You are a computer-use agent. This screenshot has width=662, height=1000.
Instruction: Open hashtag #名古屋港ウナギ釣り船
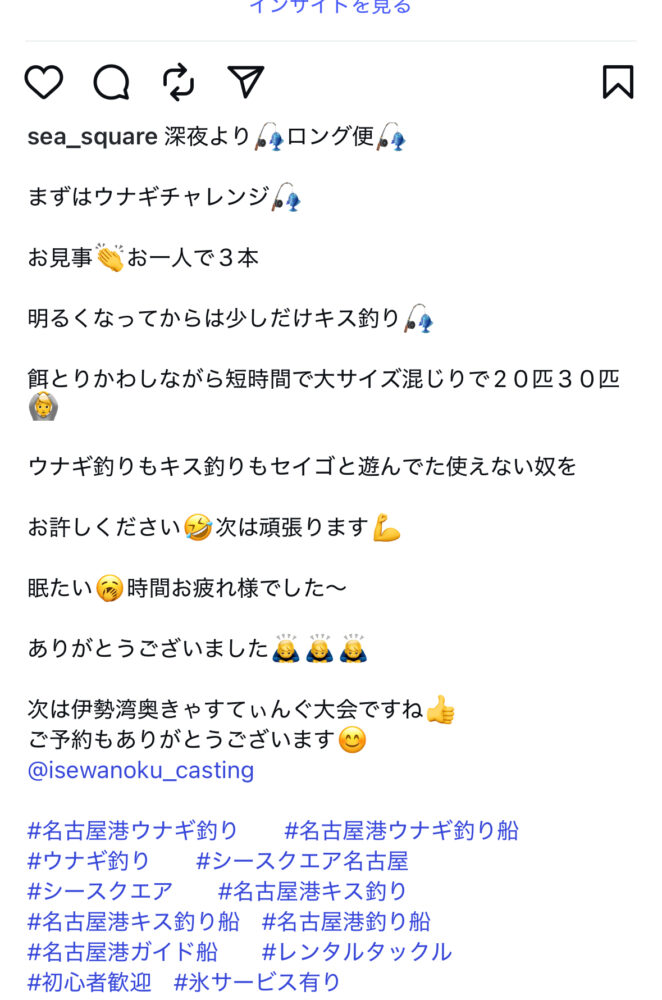(401, 831)
